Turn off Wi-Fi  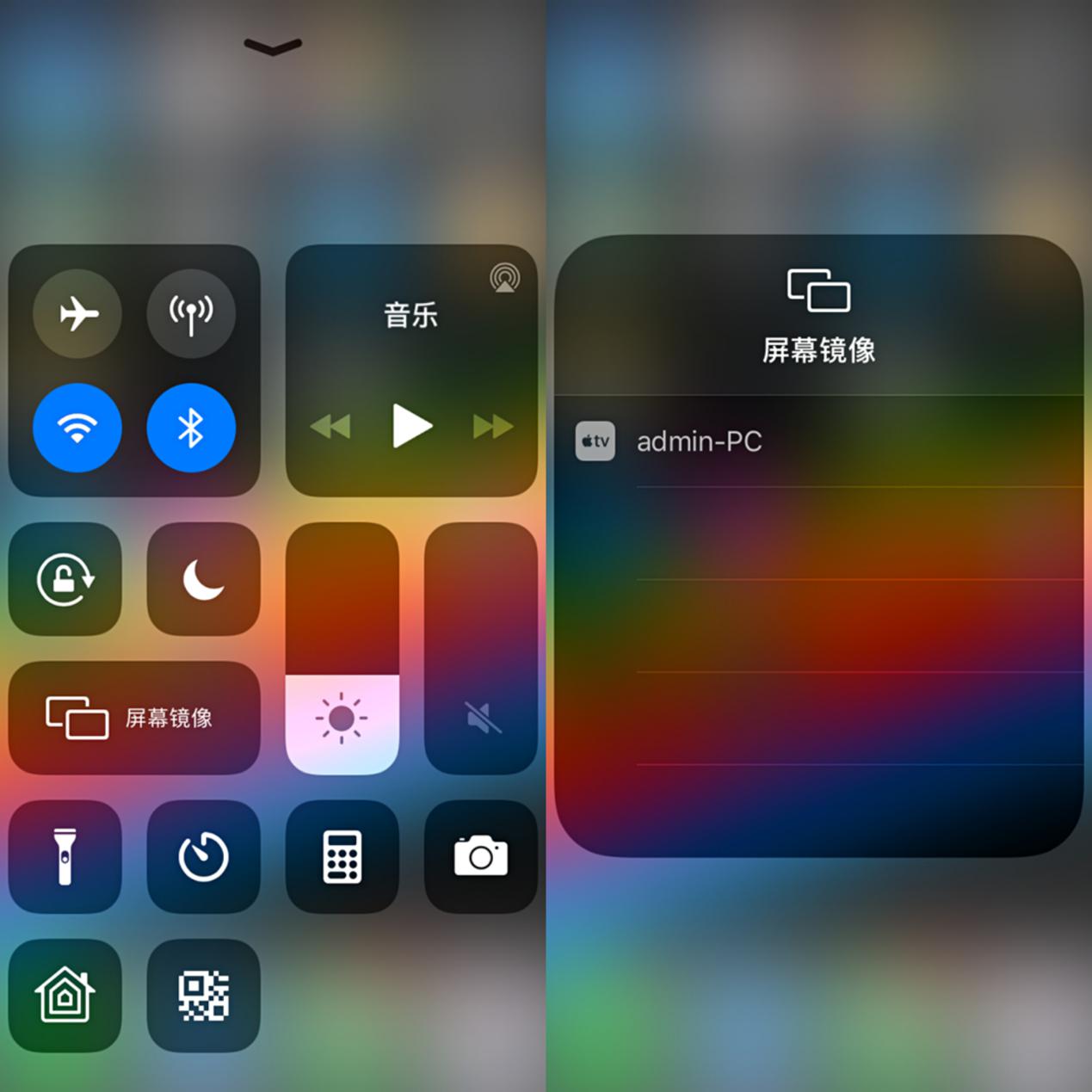click(x=77, y=427)
